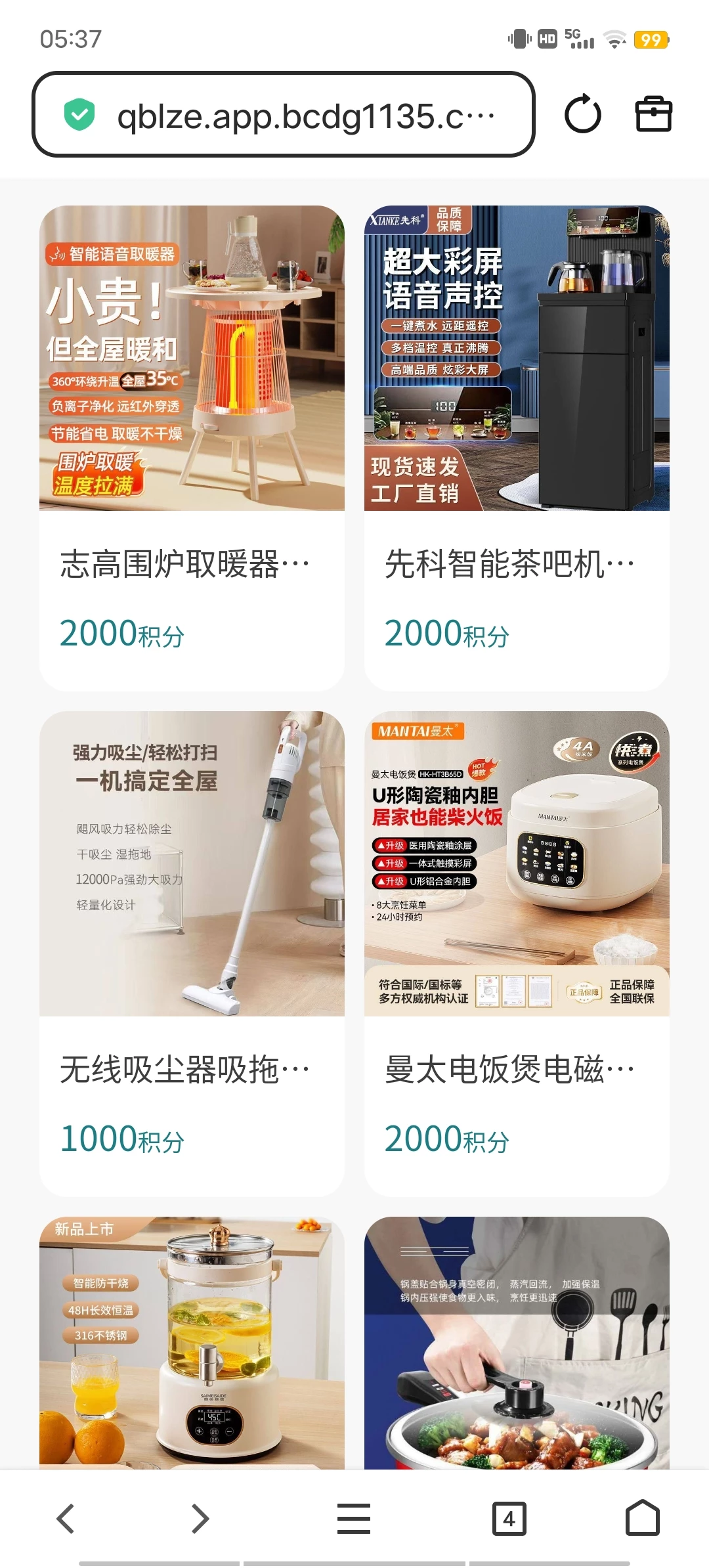
Task: Tap the page refresh icon
Action: 584,114
